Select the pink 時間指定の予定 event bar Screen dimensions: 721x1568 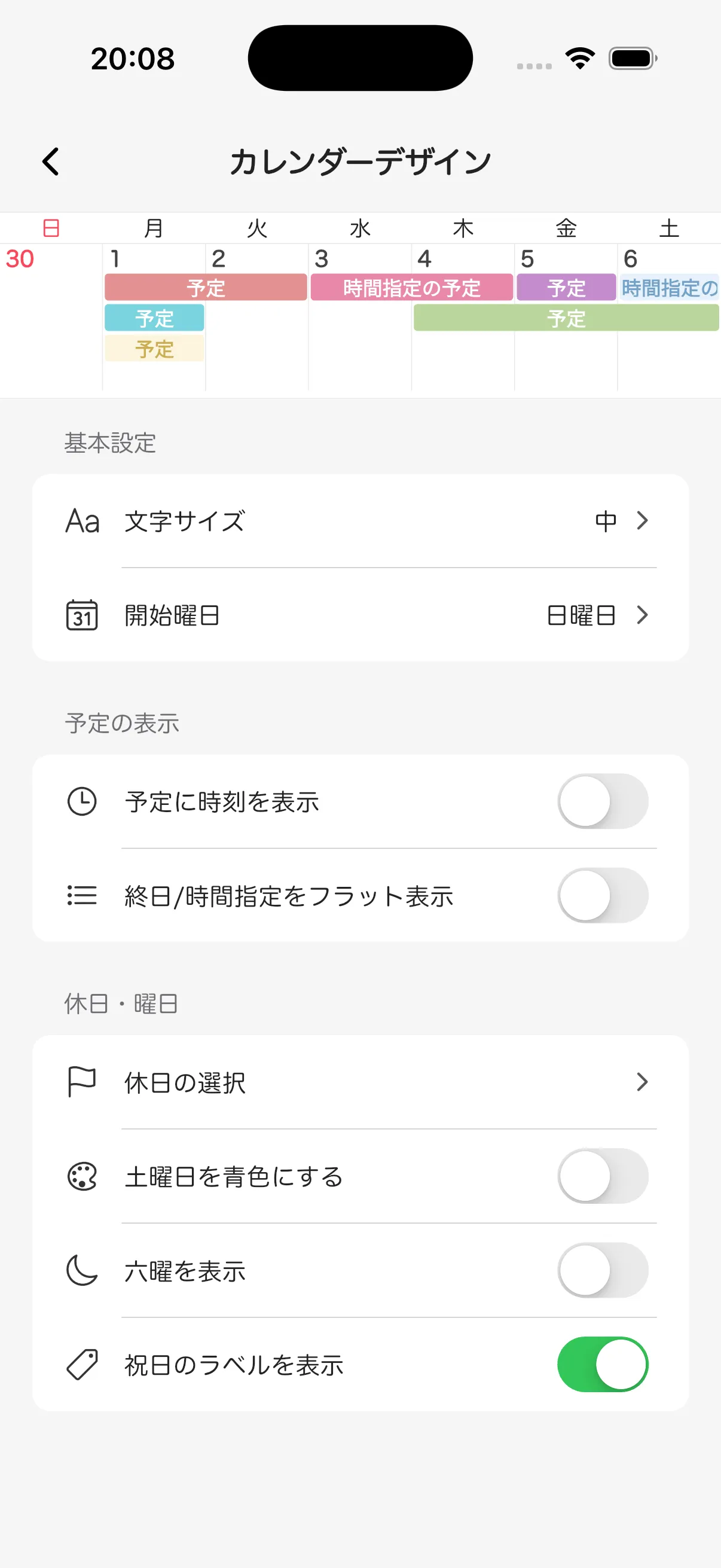[411, 288]
